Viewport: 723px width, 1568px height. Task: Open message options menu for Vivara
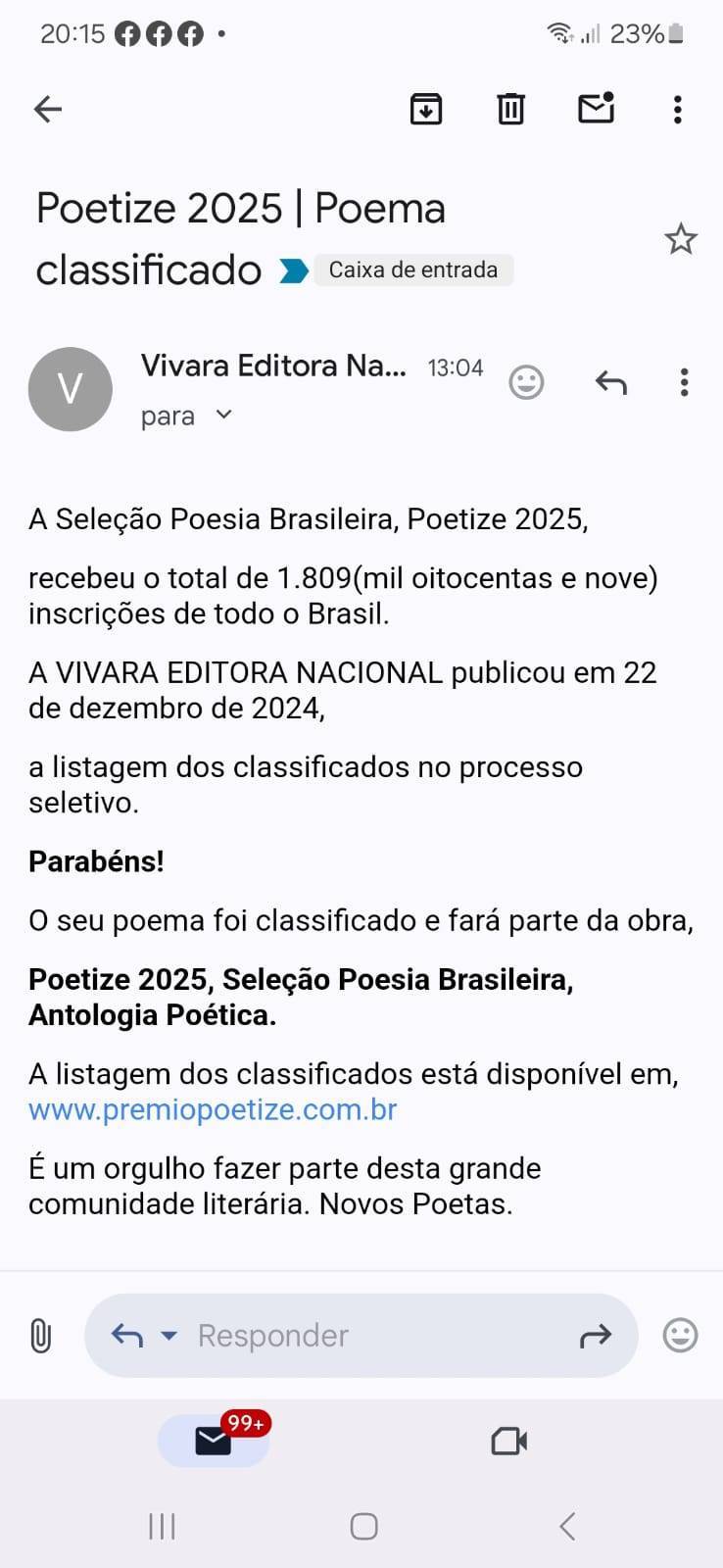683,382
